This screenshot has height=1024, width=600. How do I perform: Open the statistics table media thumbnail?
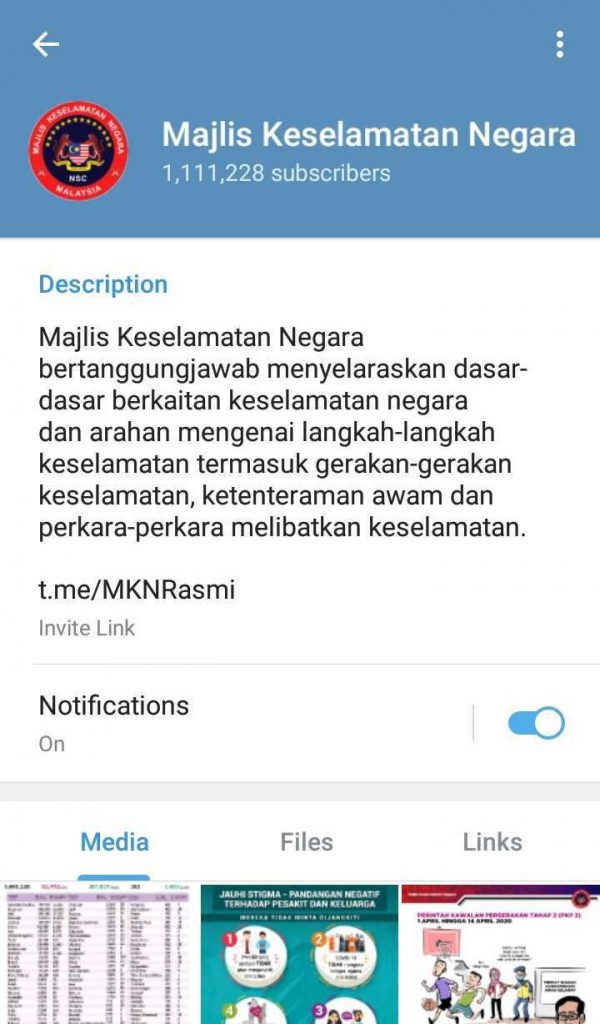pyautogui.click(x=99, y=954)
